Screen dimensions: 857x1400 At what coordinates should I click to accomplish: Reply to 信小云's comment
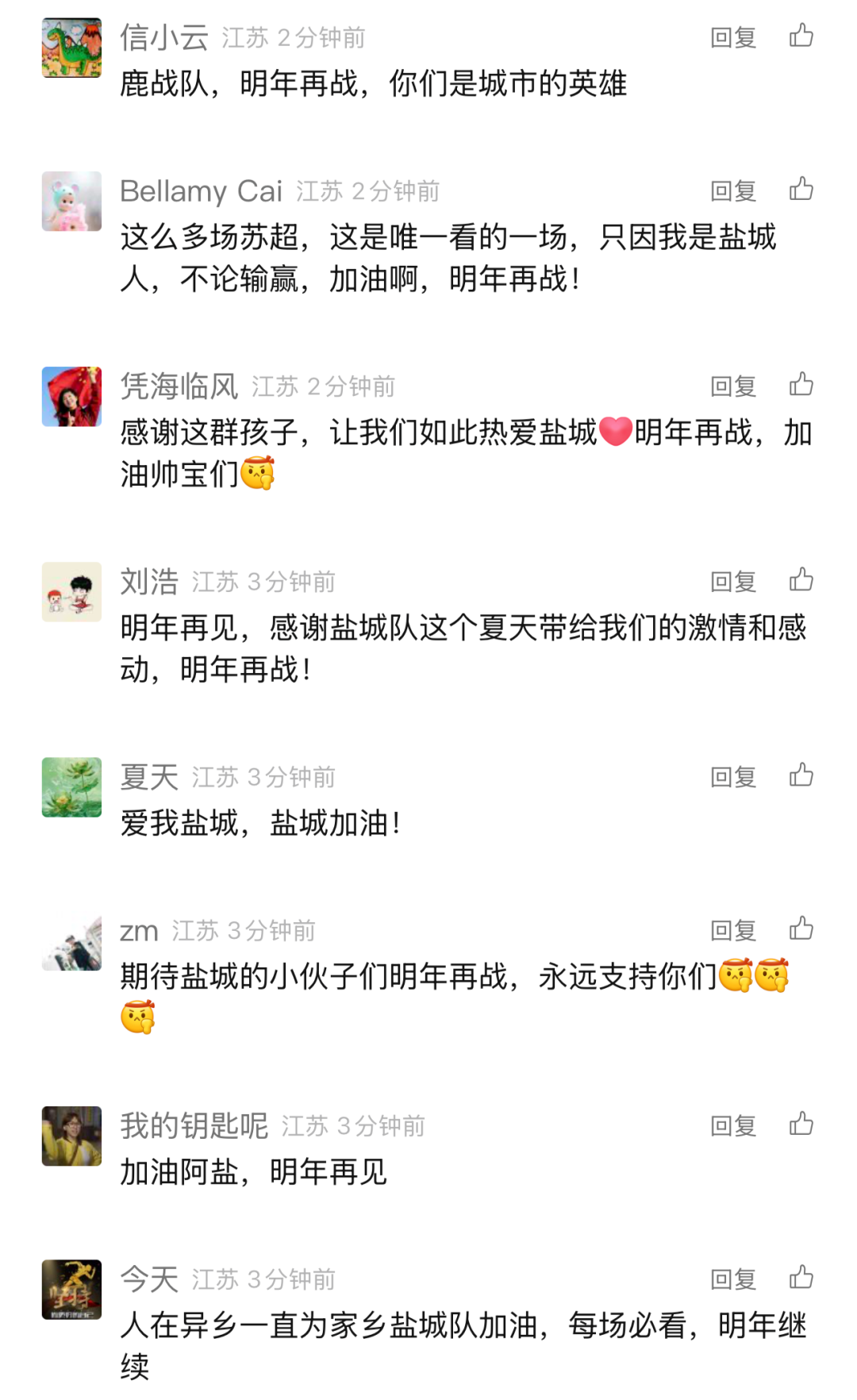tap(732, 37)
